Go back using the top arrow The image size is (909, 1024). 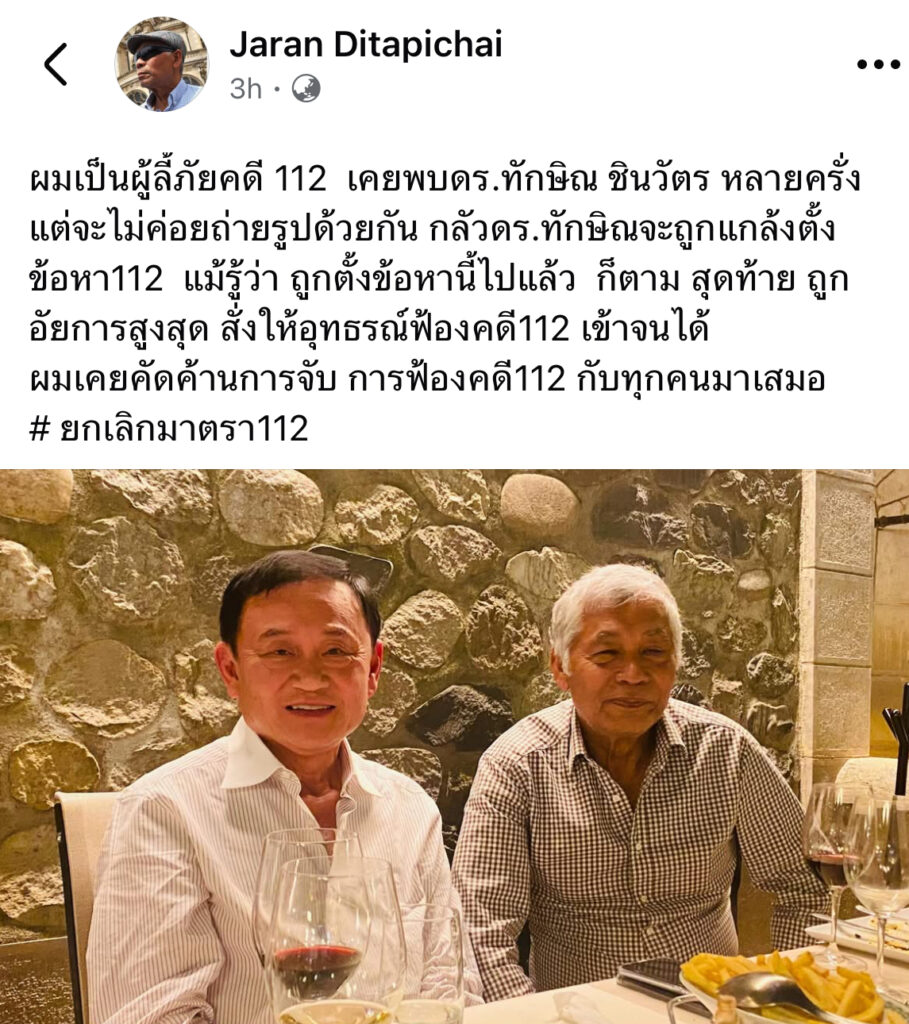point(56,65)
